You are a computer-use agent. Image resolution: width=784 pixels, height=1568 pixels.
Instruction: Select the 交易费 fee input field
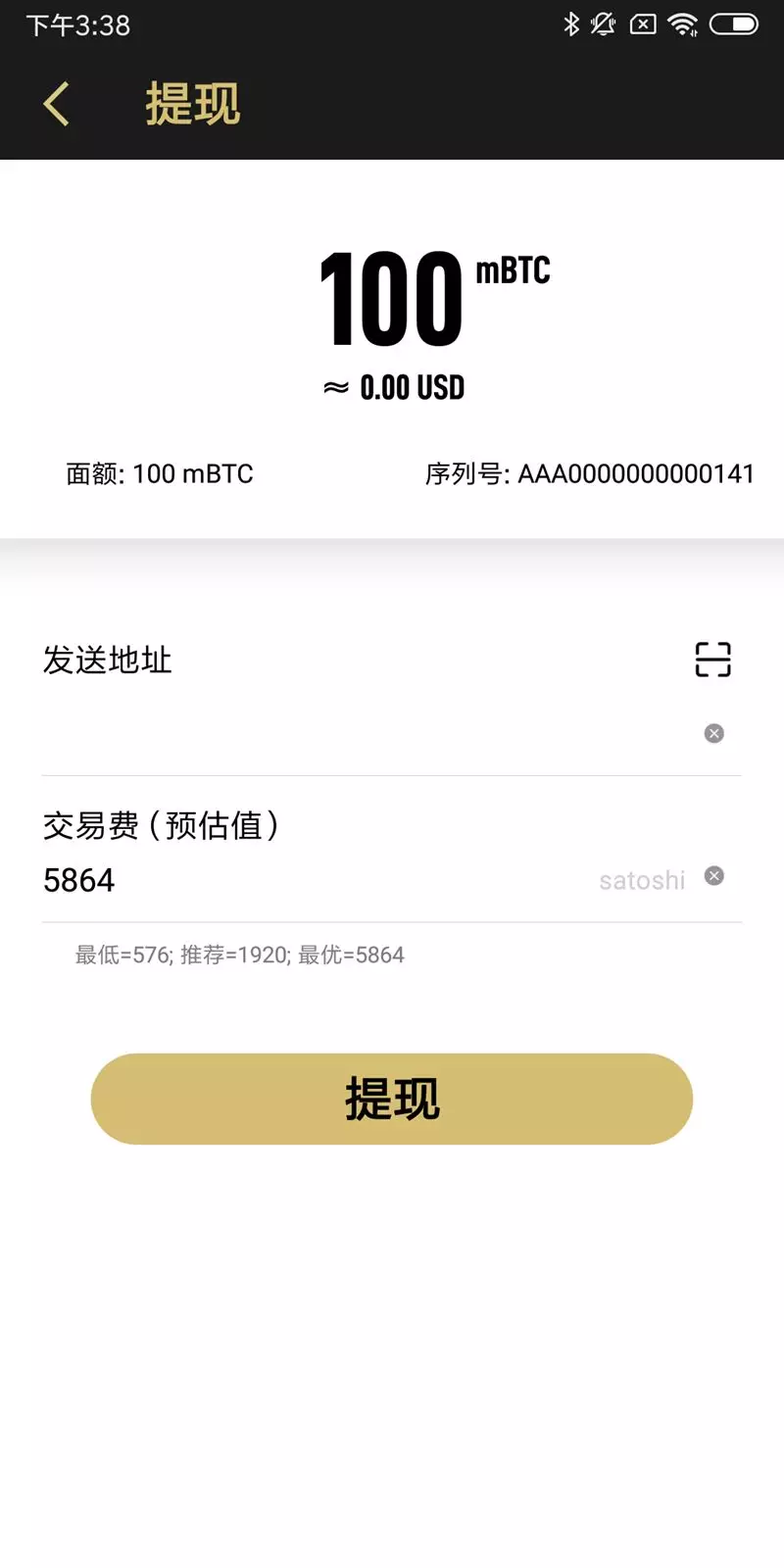click(x=294, y=880)
